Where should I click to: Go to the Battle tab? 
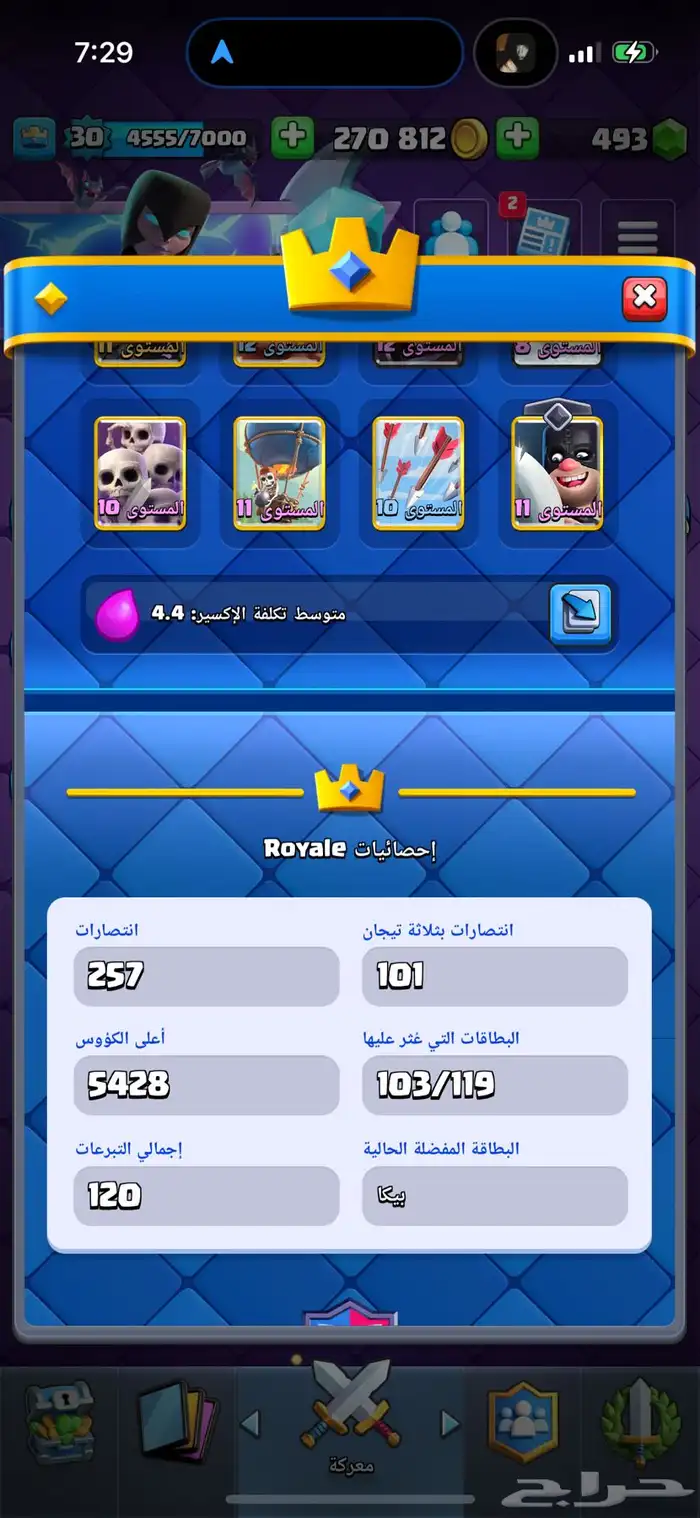(350, 1422)
